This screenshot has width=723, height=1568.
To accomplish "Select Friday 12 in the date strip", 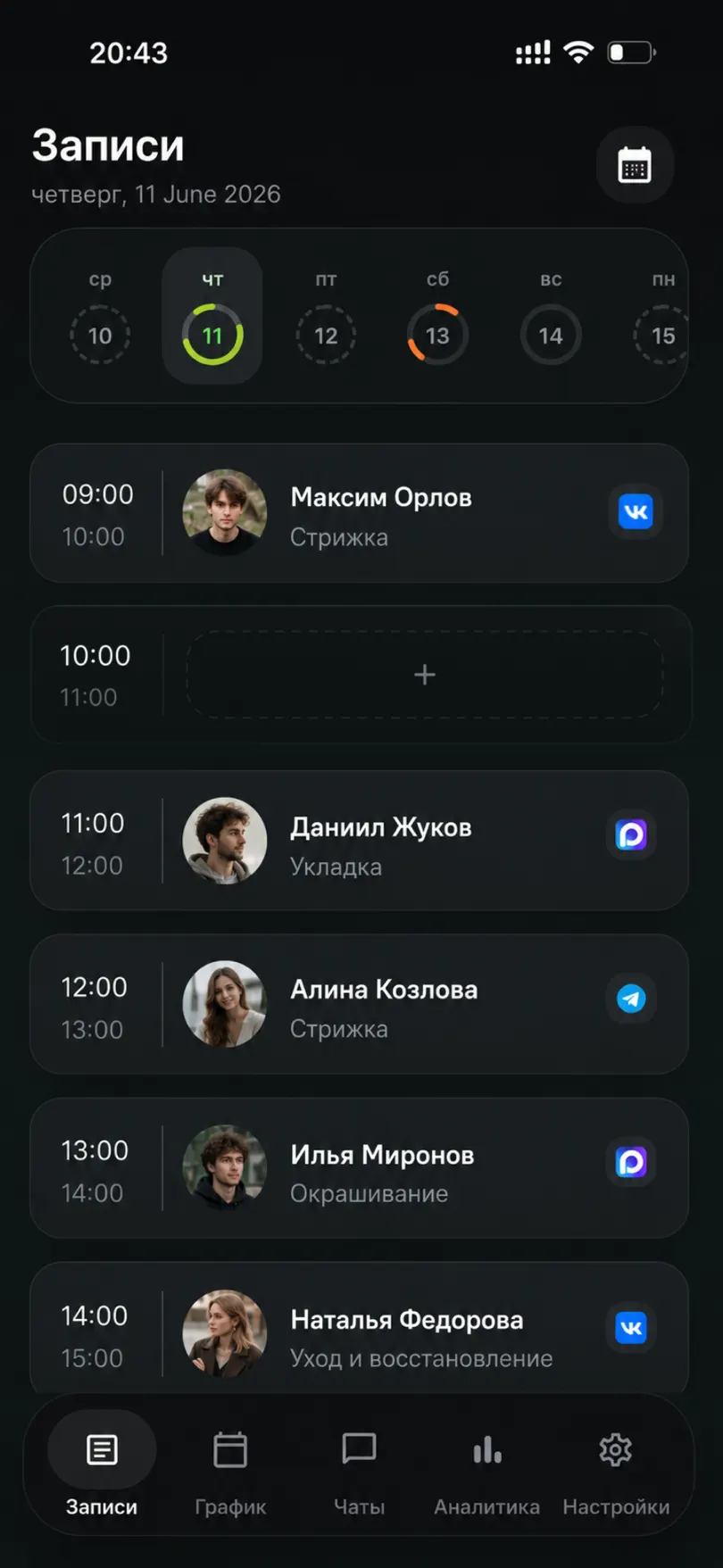I will point(326,317).
